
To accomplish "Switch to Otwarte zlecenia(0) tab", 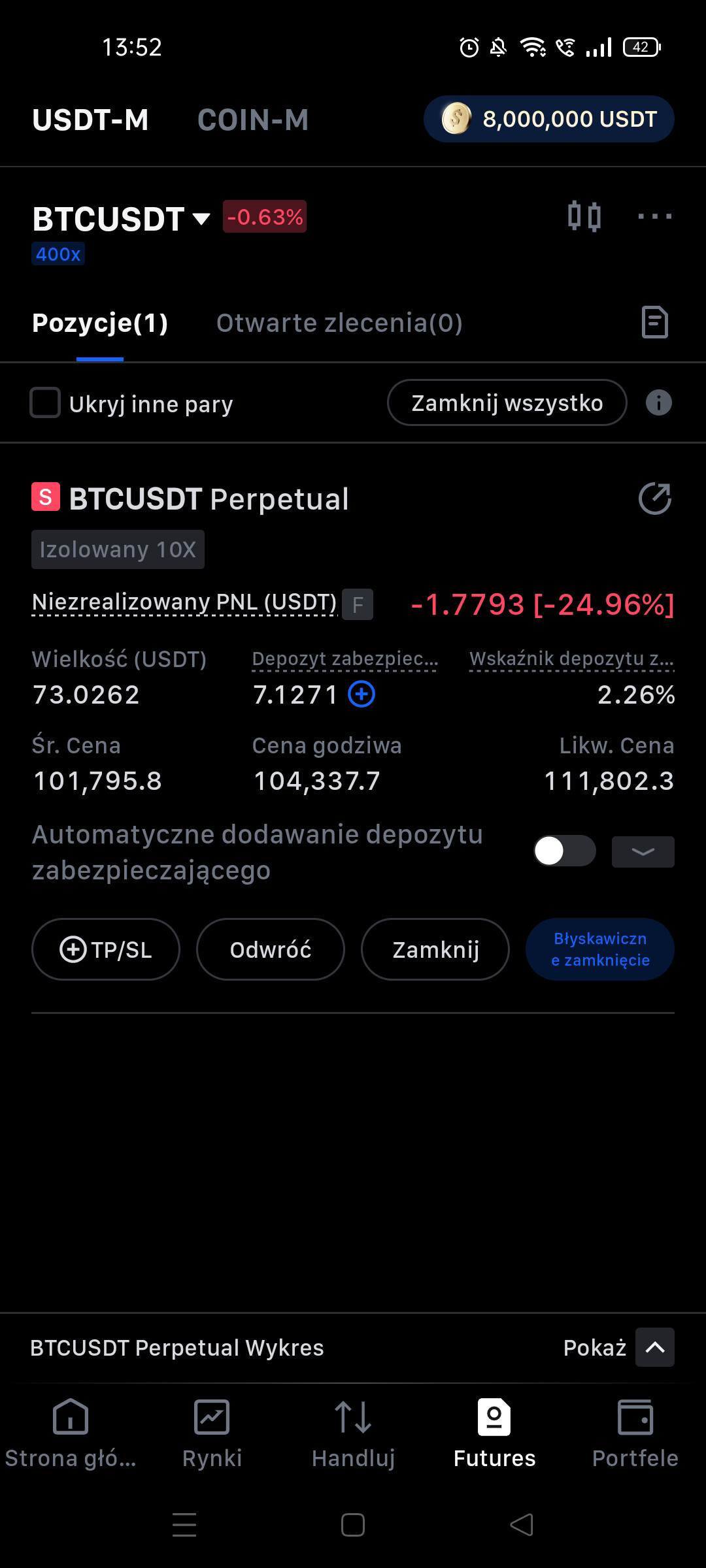I will [x=339, y=323].
